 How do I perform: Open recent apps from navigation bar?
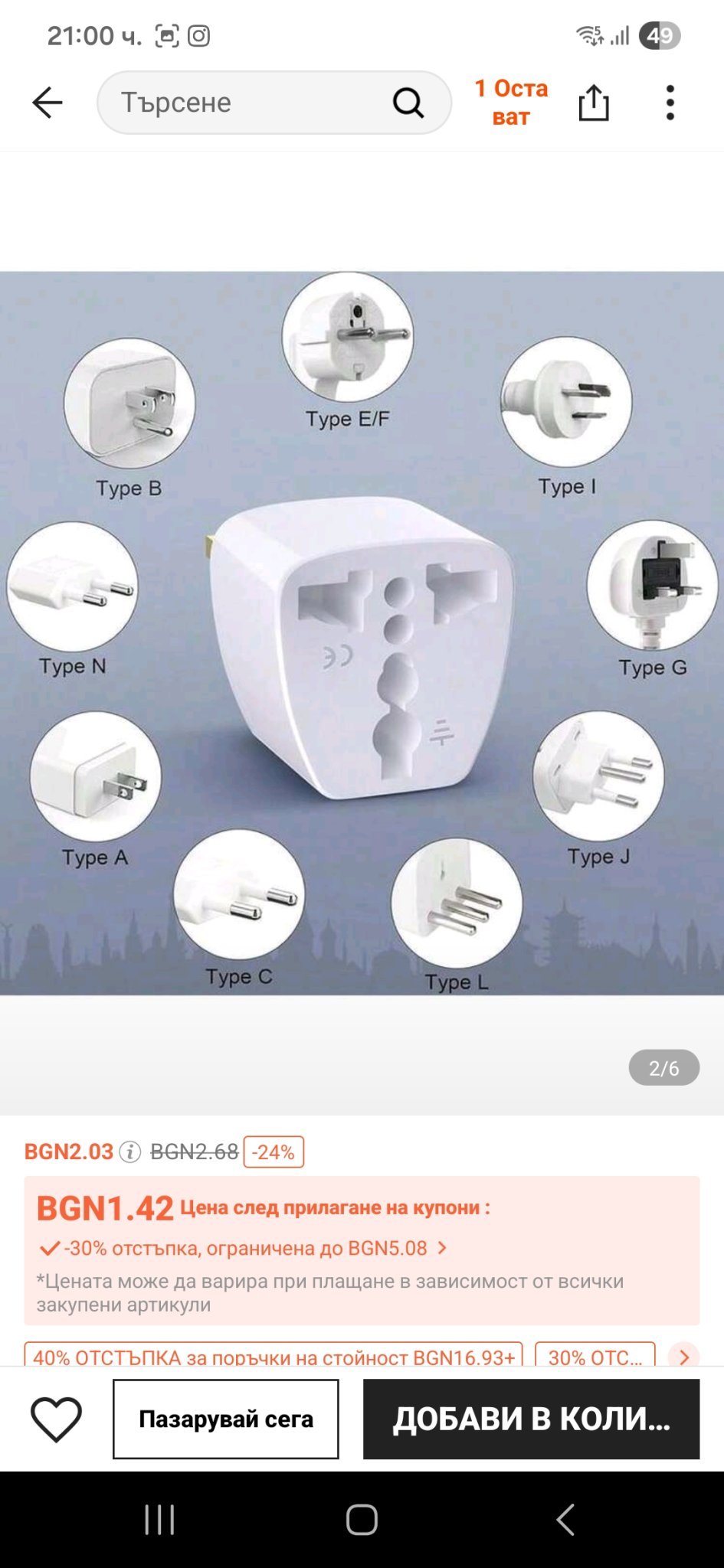(159, 1520)
